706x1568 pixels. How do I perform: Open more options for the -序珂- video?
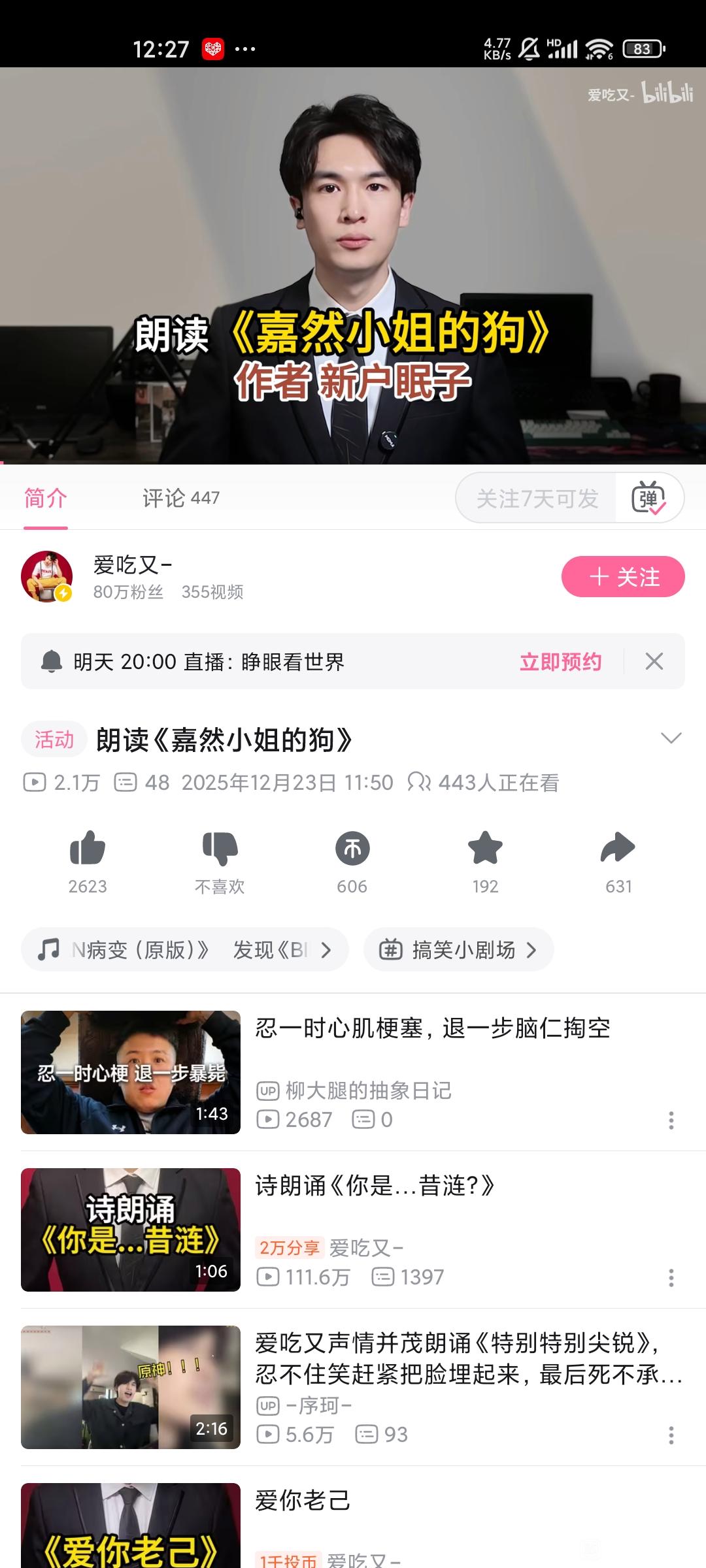pos(671,1435)
